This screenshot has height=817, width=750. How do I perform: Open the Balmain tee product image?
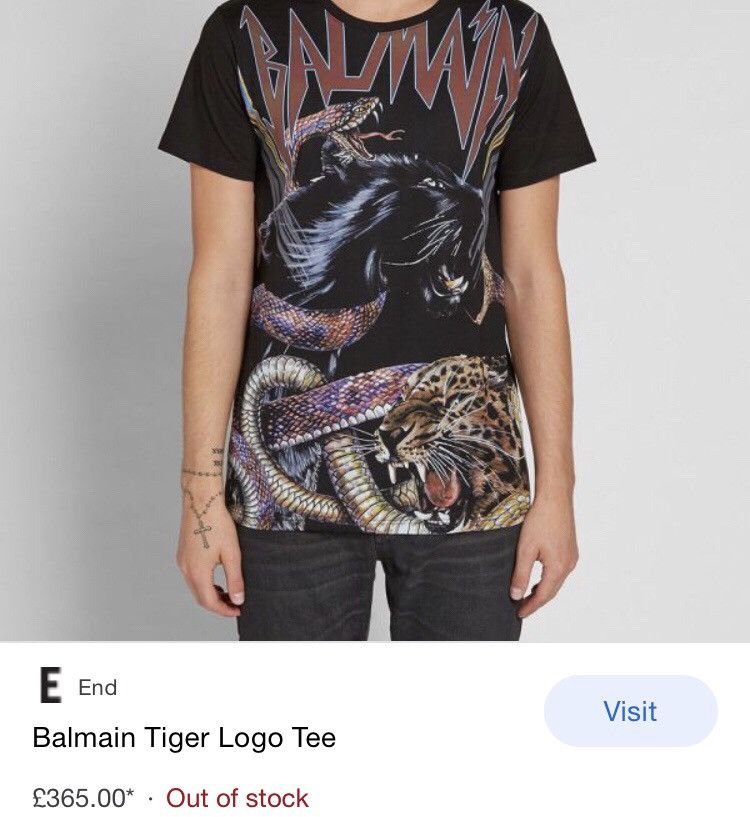[375, 320]
